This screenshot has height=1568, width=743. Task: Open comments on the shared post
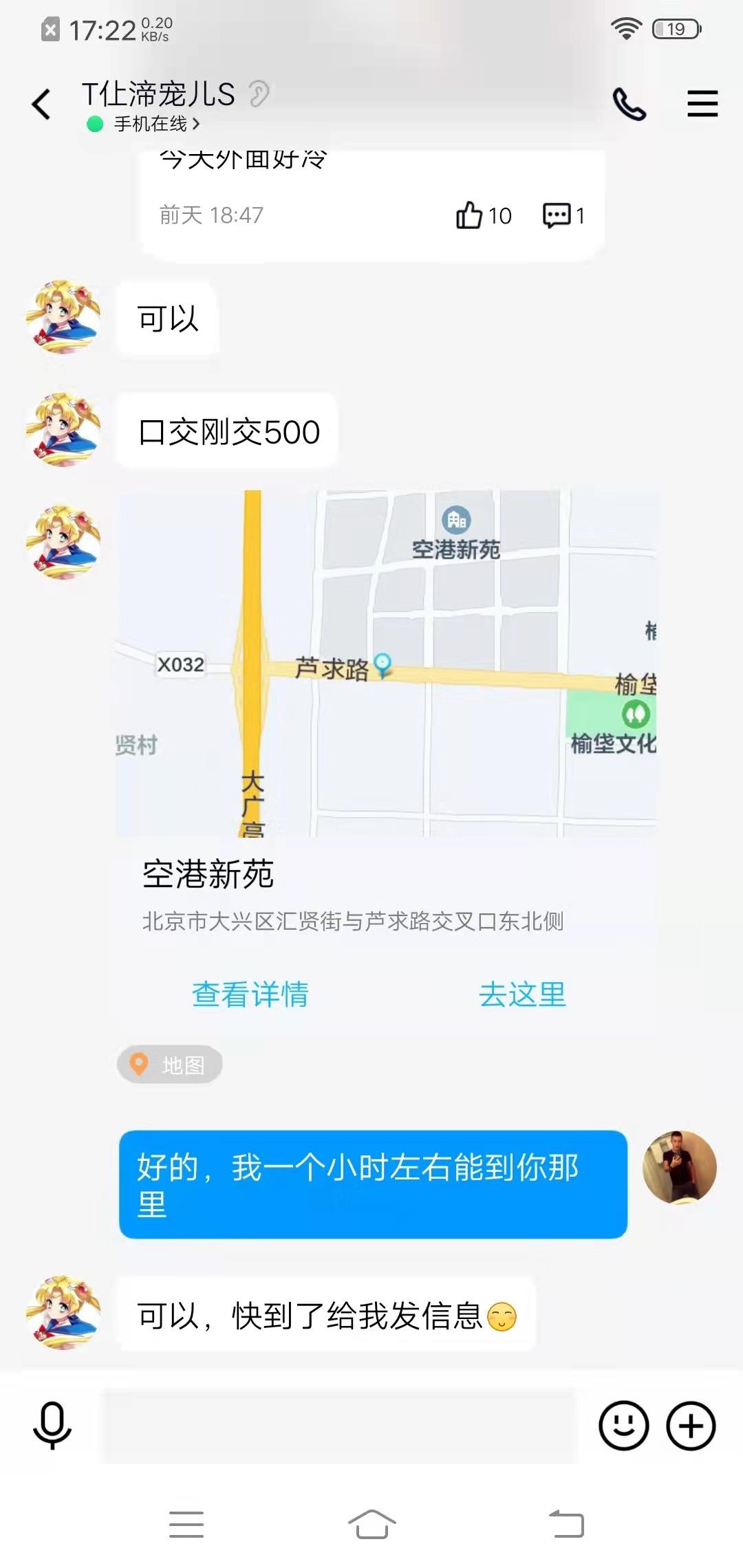point(563,215)
